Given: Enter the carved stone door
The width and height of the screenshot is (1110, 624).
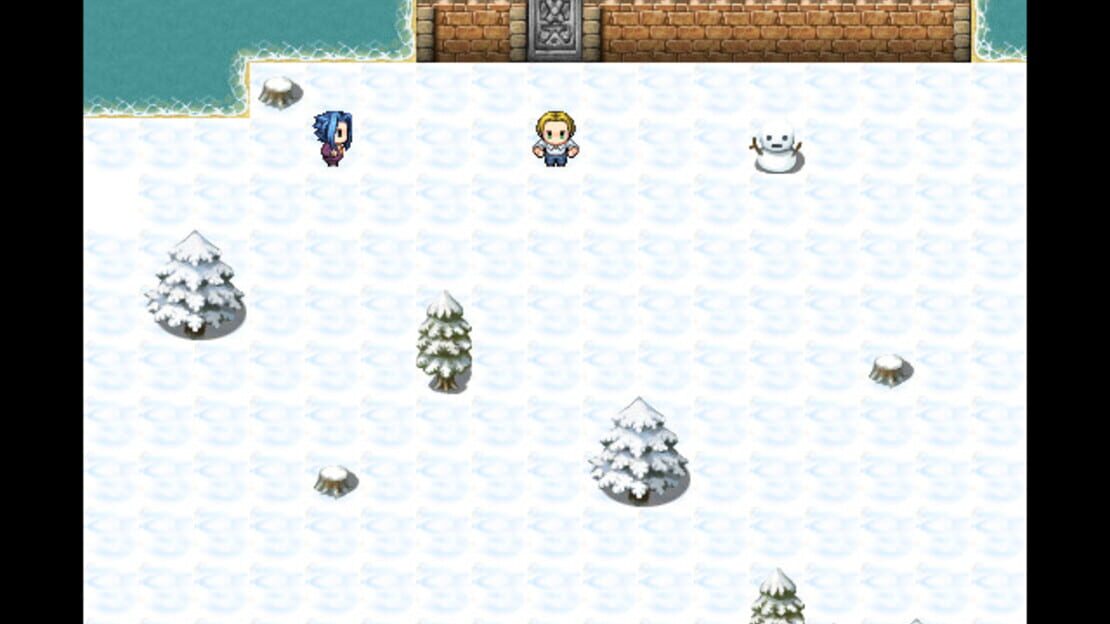Looking at the screenshot, I should pyautogui.click(x=555, y=29).
